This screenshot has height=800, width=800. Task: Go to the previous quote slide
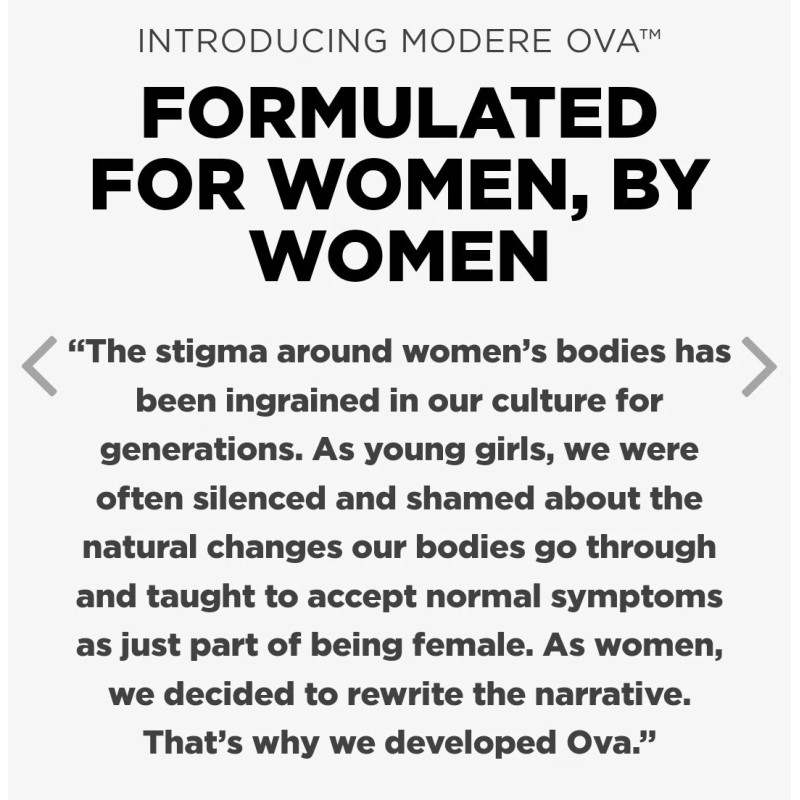pos(39,366)
